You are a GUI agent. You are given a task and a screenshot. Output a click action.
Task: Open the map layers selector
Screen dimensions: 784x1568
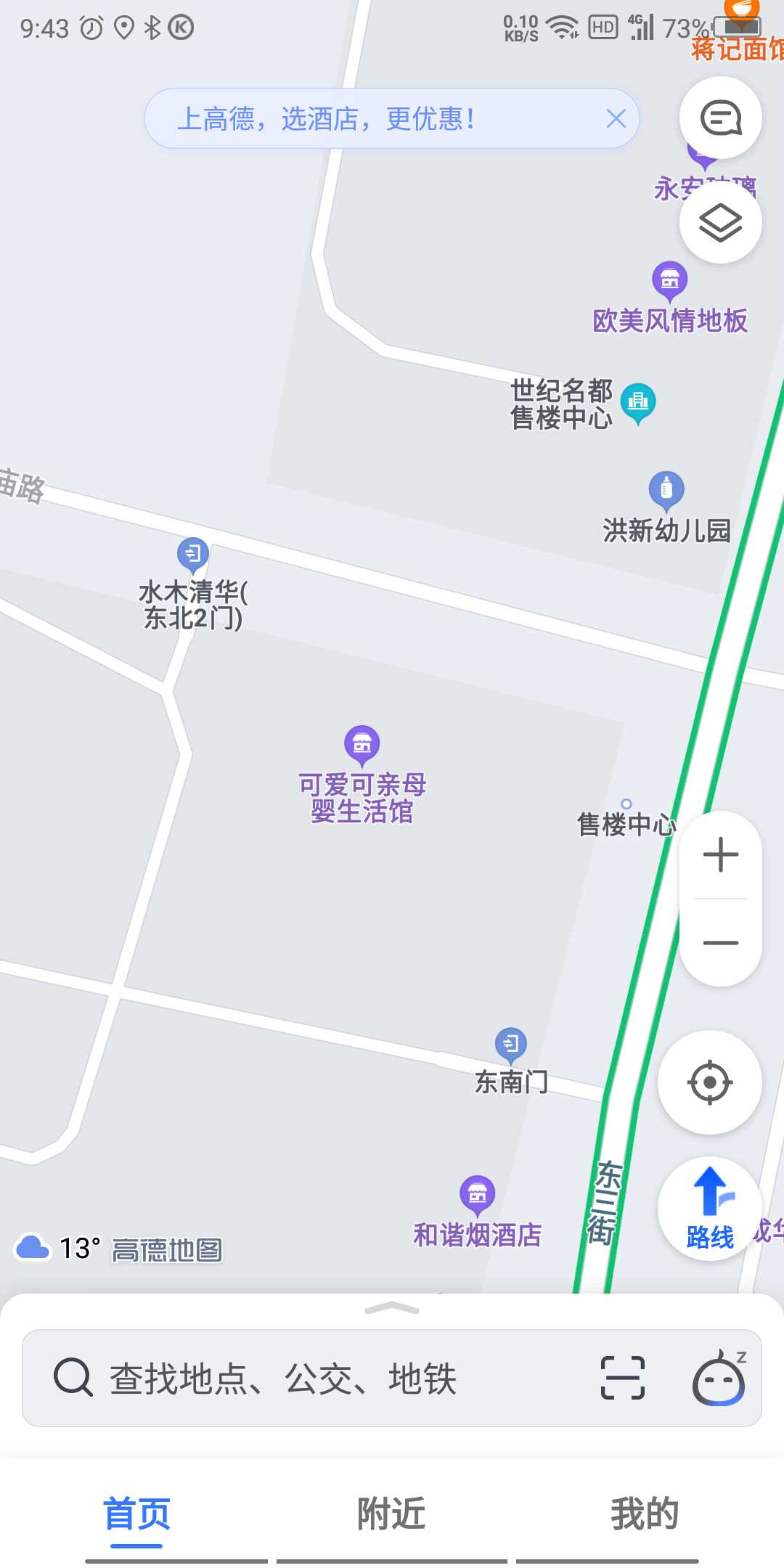point(720,222)
